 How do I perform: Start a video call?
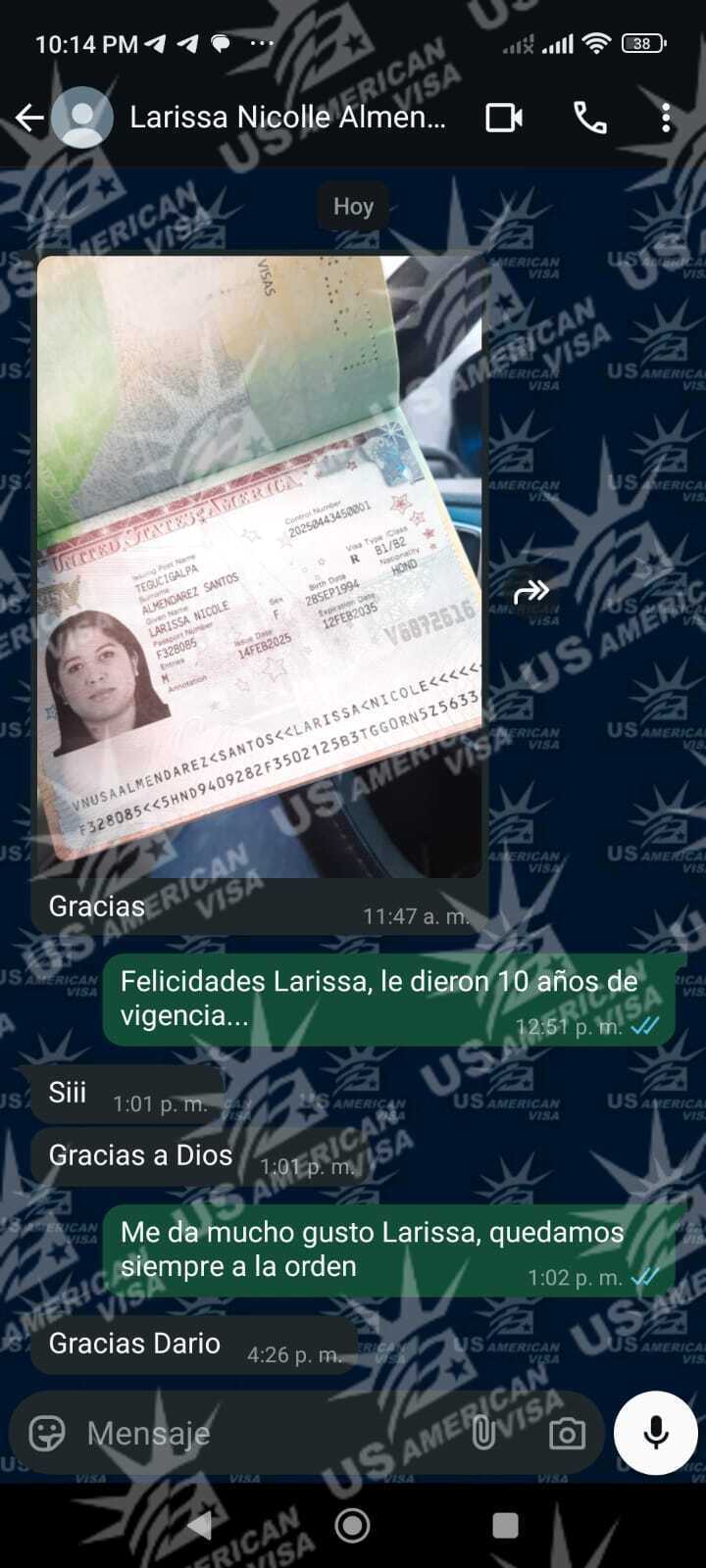[504, 119]
